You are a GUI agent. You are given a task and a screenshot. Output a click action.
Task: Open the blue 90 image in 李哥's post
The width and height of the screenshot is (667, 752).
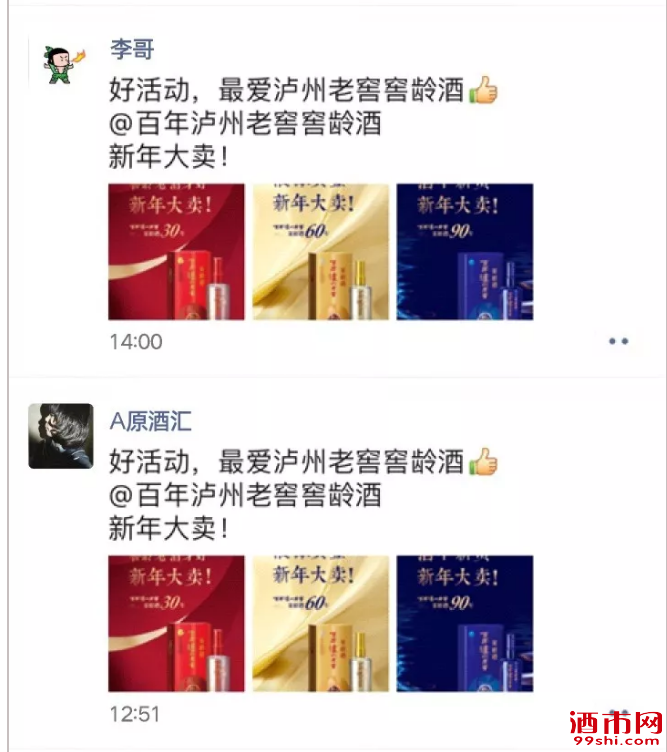tap(464, 251)
